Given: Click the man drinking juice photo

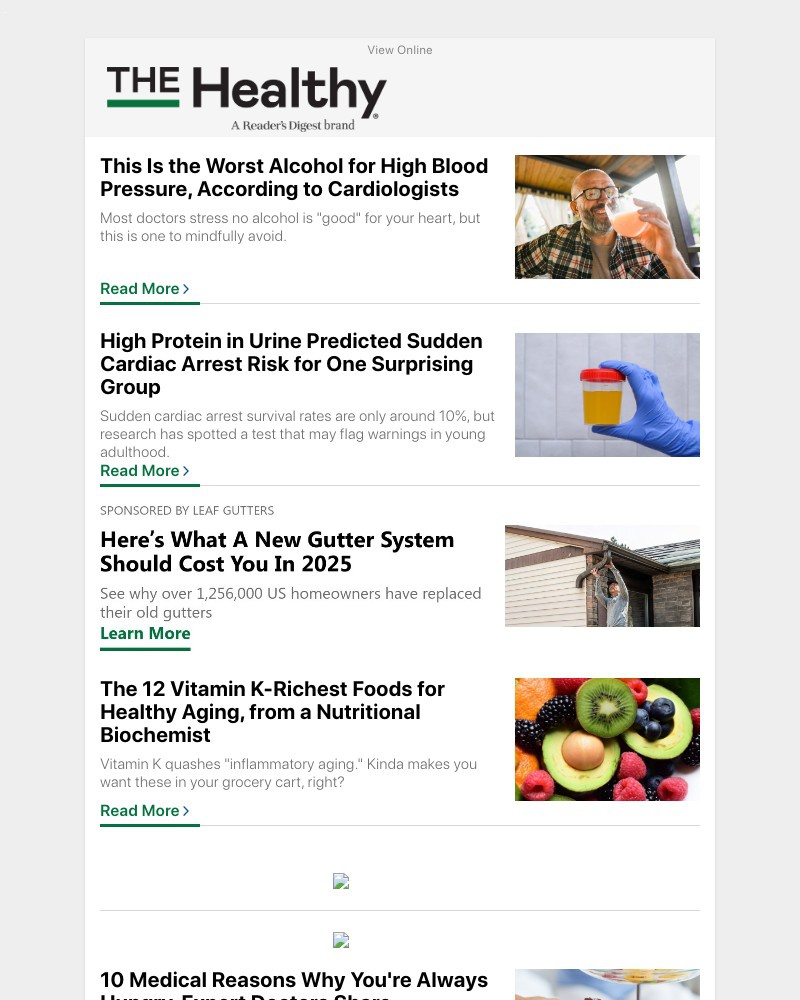Looking at the screenshot, I should coord(607,216).
